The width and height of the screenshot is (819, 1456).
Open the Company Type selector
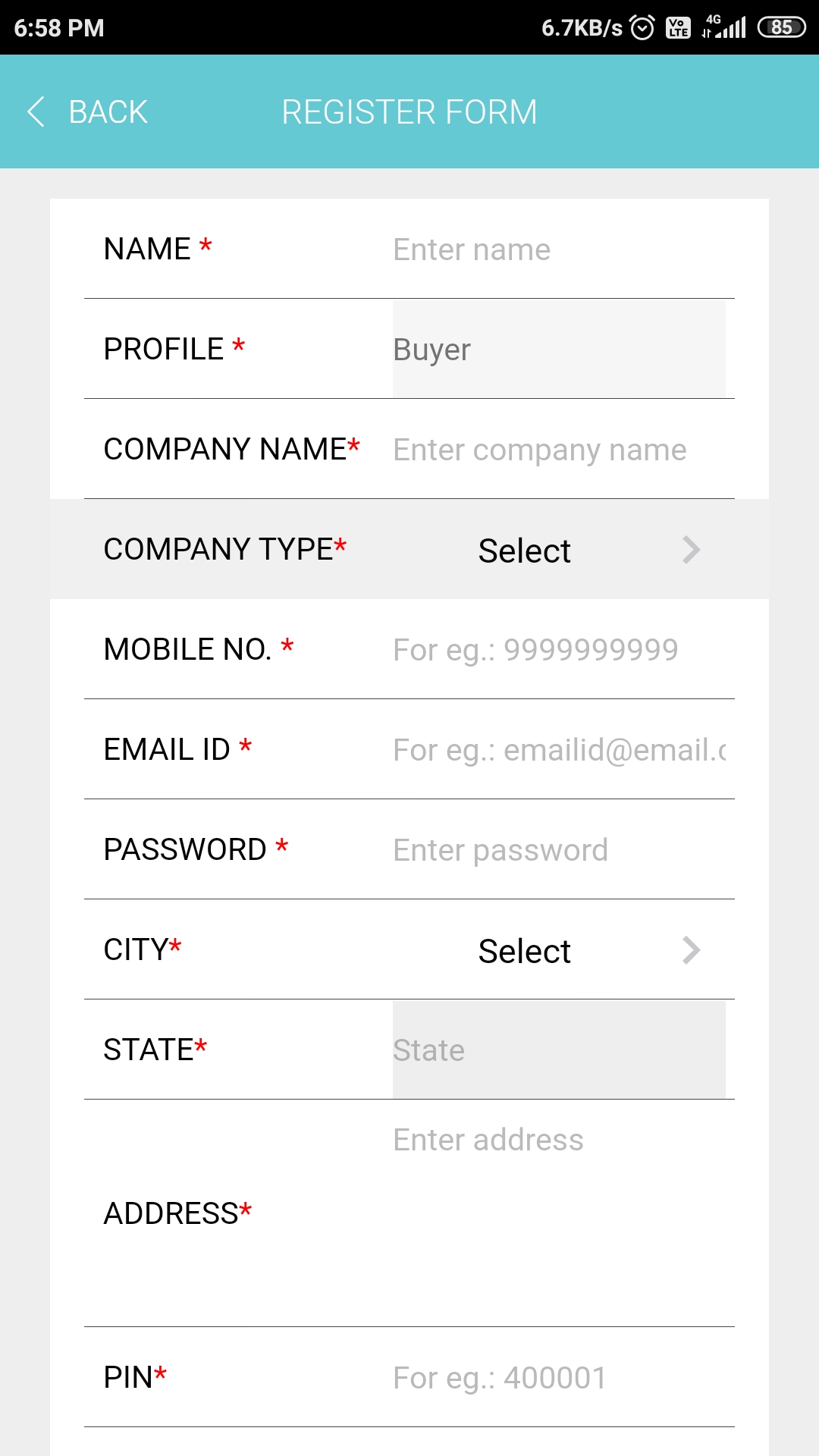coord(588,550)
